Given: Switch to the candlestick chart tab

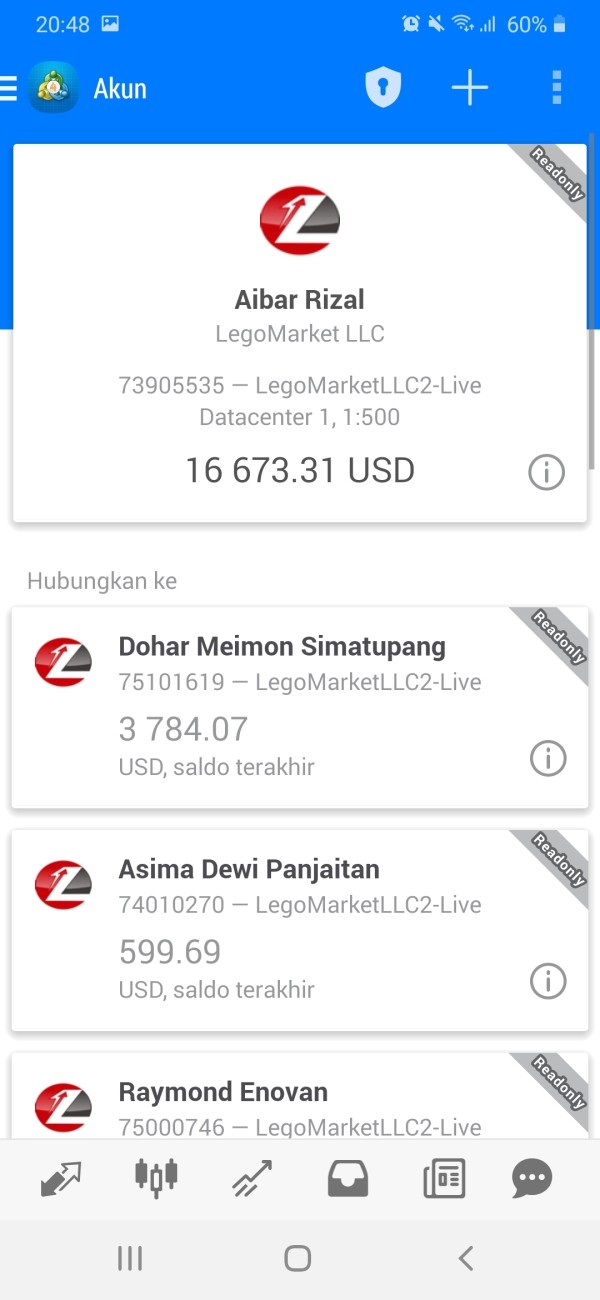Looking at the screenshot, I should point(156,1178).
